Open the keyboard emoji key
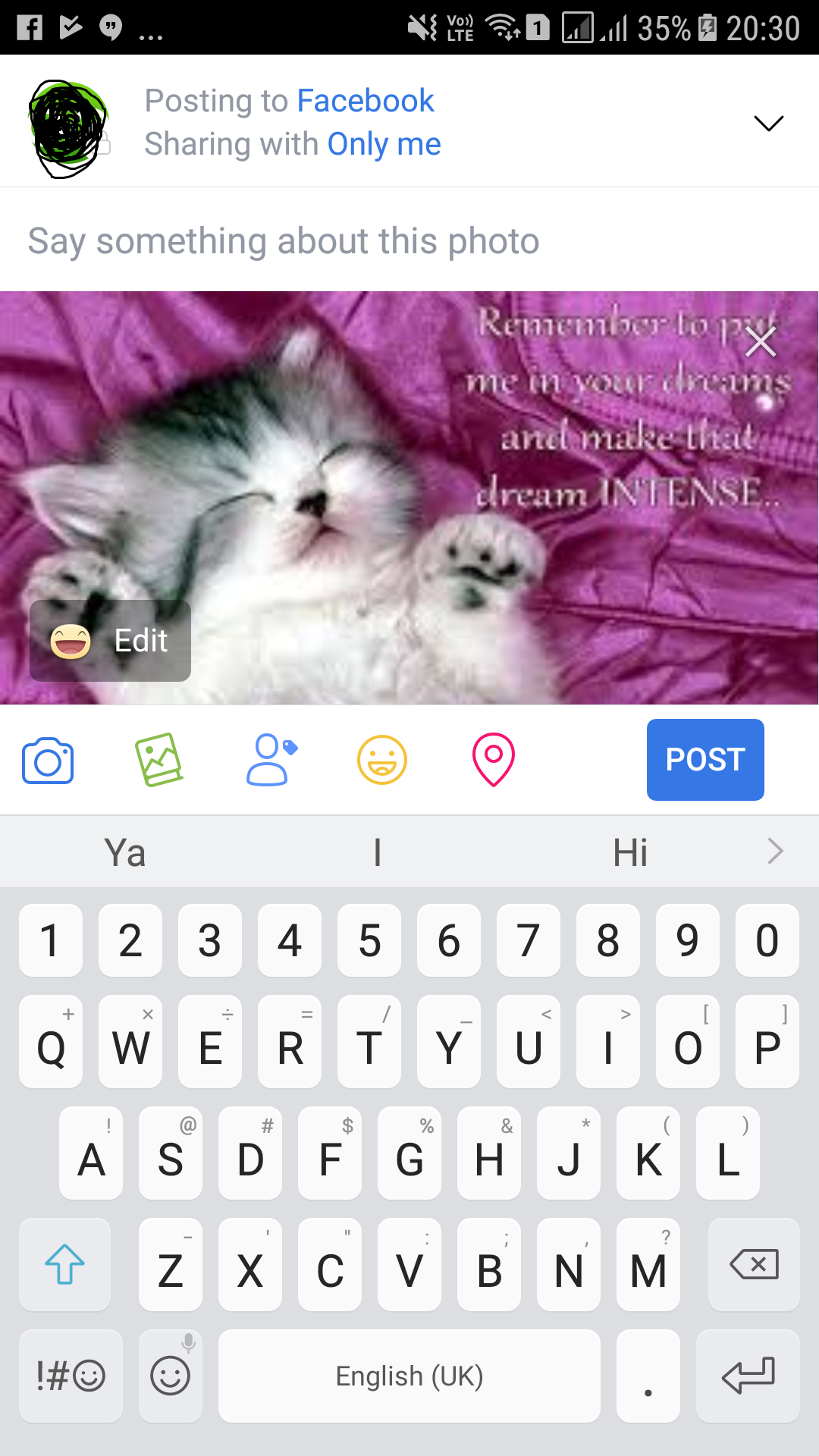 [171, 1376]
